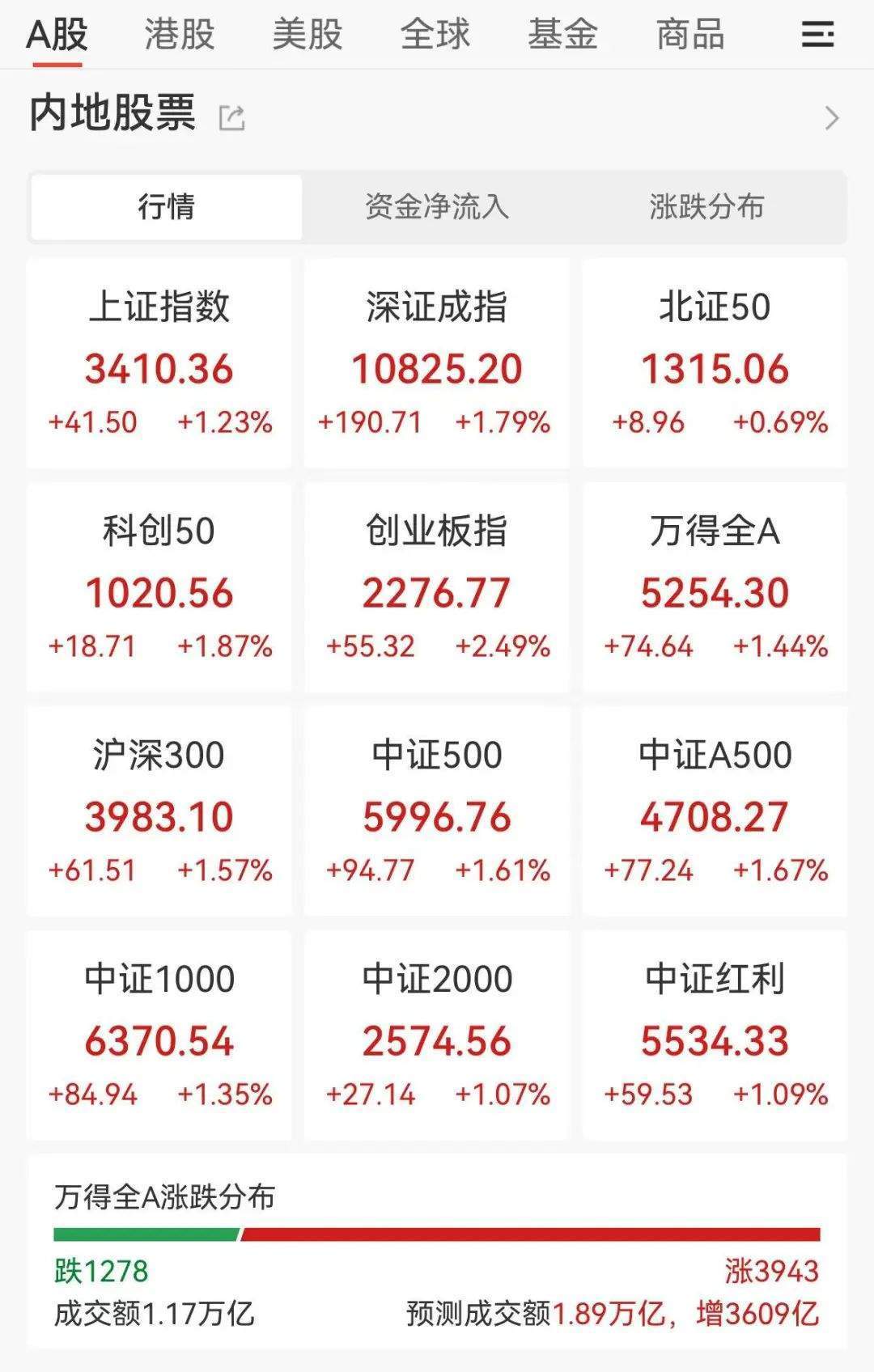The width and height of the screenshot is (874, 1372).
Task: Switch to the 港股 tab
Action: pos(180,35)
